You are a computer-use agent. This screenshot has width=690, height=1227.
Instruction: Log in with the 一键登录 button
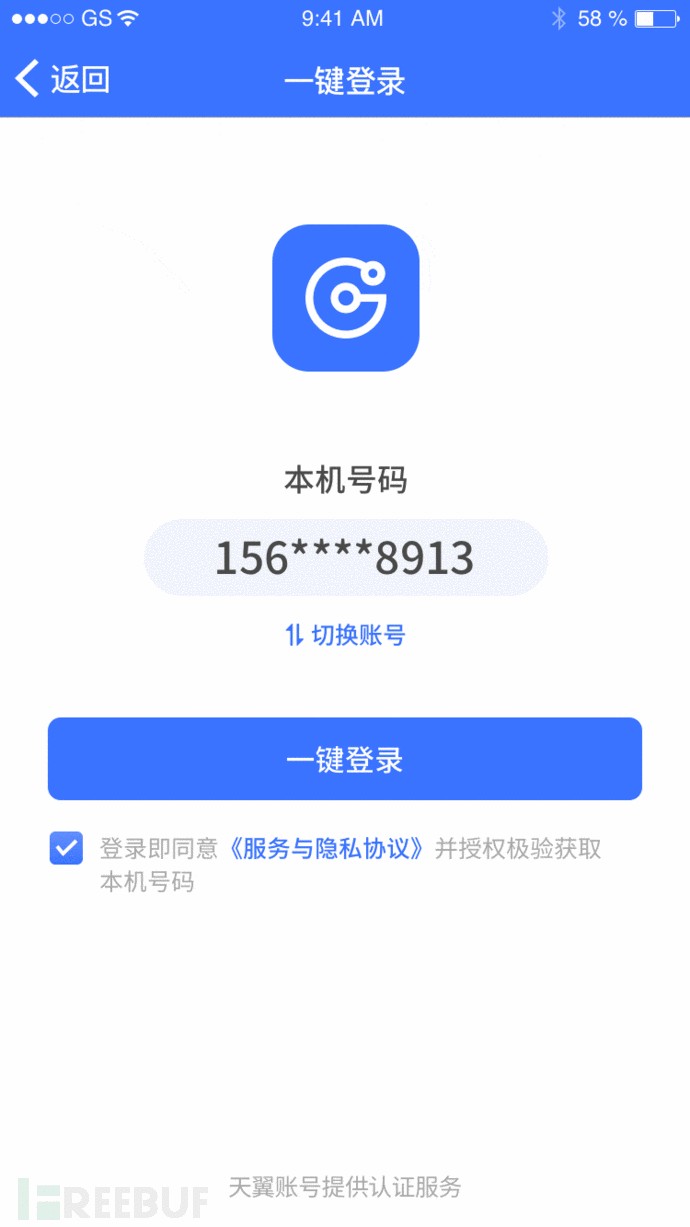[345, 759]
